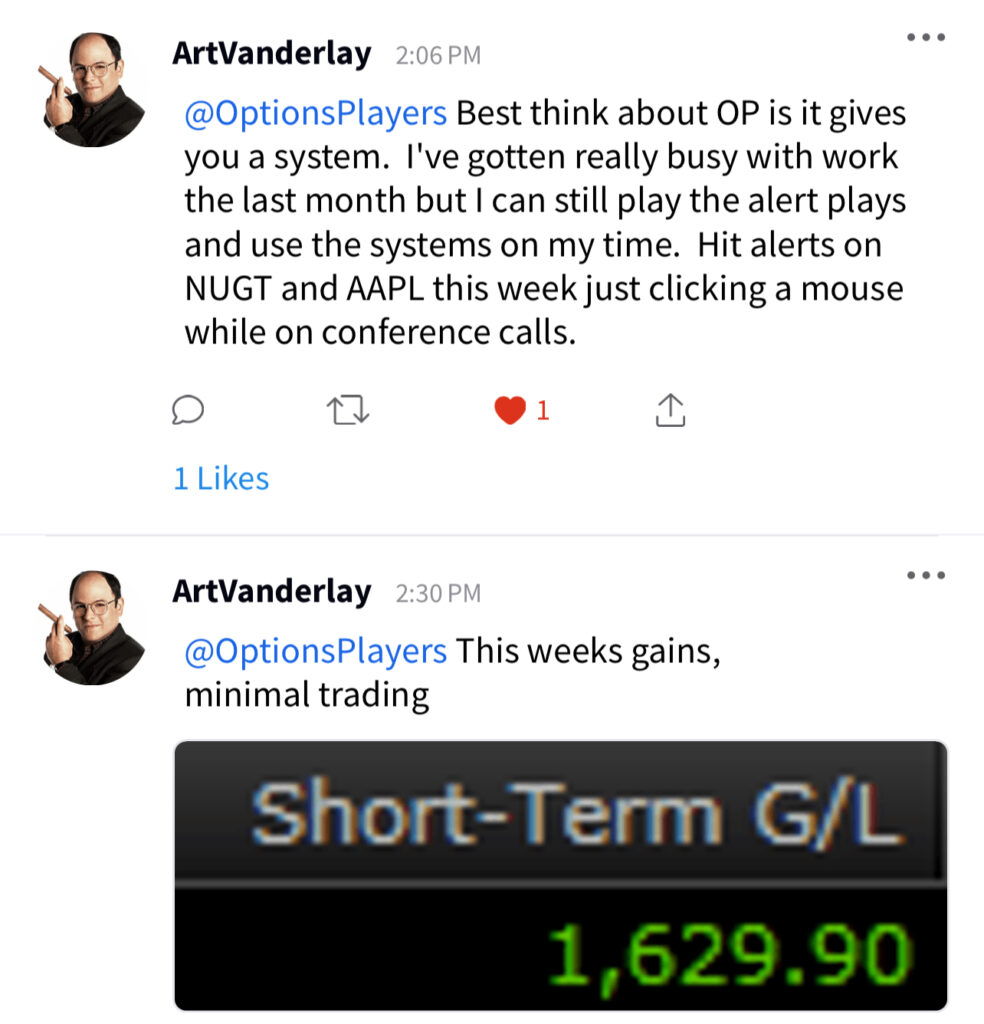Open @OptionsPlayers mention in the 2:30 PM post
984x1024 pixels.
(316, 651)
